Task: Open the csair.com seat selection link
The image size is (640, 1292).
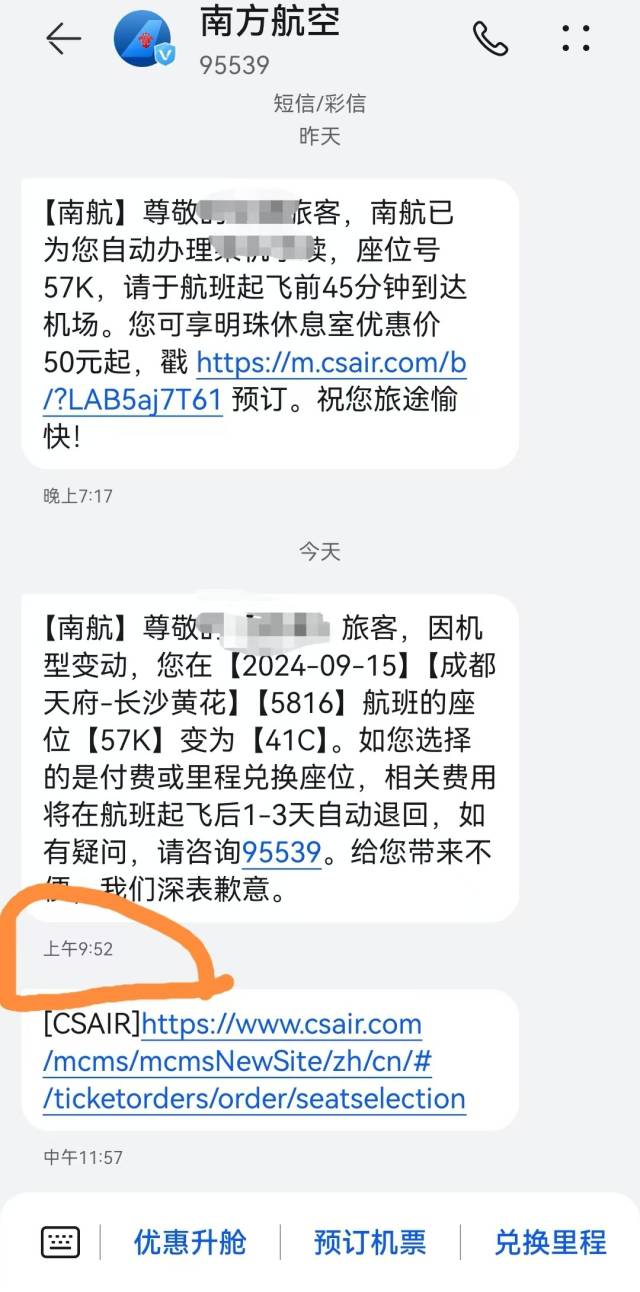Action: pyautogui.click(x=255, y=1061)
